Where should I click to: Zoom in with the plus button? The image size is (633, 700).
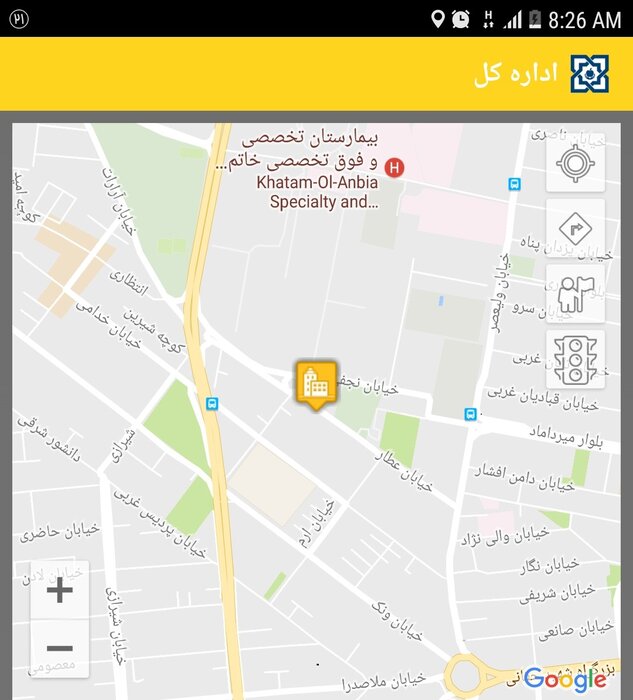click(x=60, y=590)
